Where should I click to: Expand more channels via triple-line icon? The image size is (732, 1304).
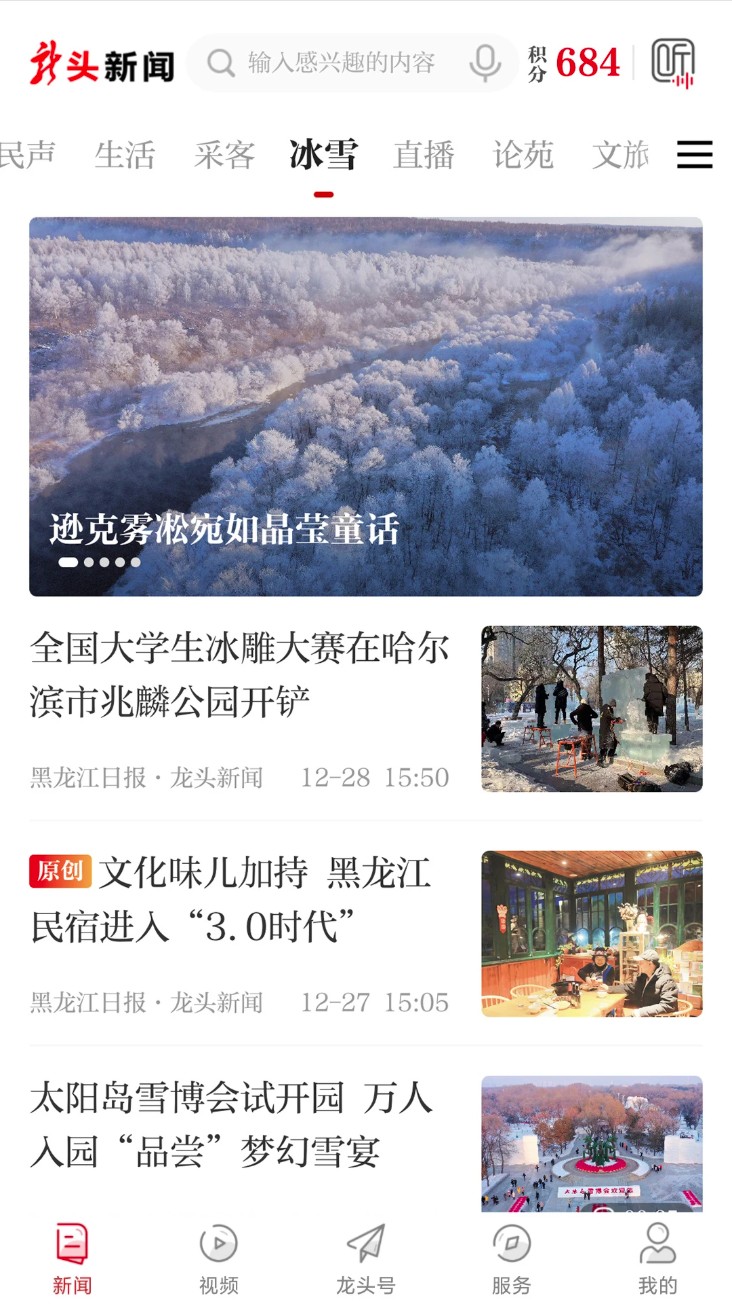[x=695, y=155]
